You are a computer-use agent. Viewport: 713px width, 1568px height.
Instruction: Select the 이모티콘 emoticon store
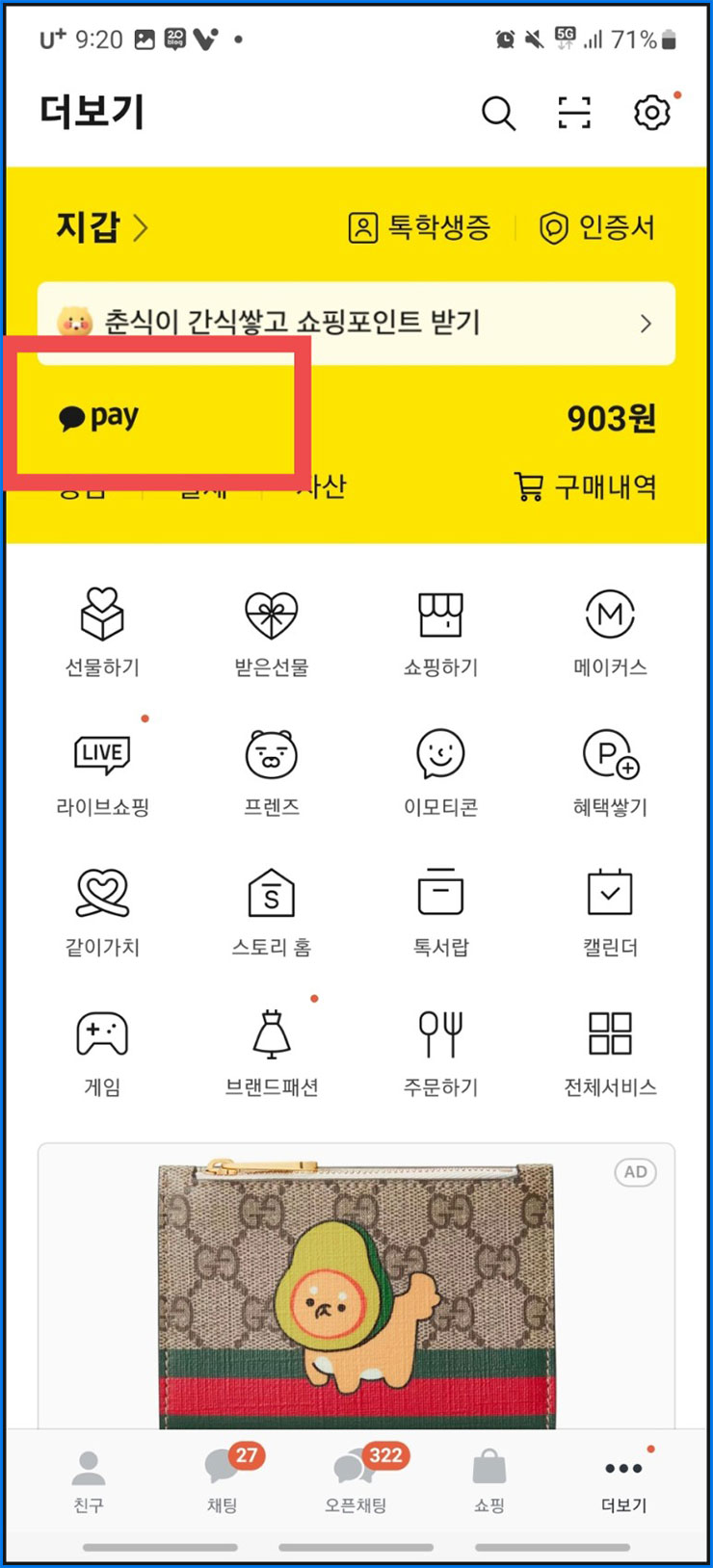pyautogui.click(x=439, y=771)
